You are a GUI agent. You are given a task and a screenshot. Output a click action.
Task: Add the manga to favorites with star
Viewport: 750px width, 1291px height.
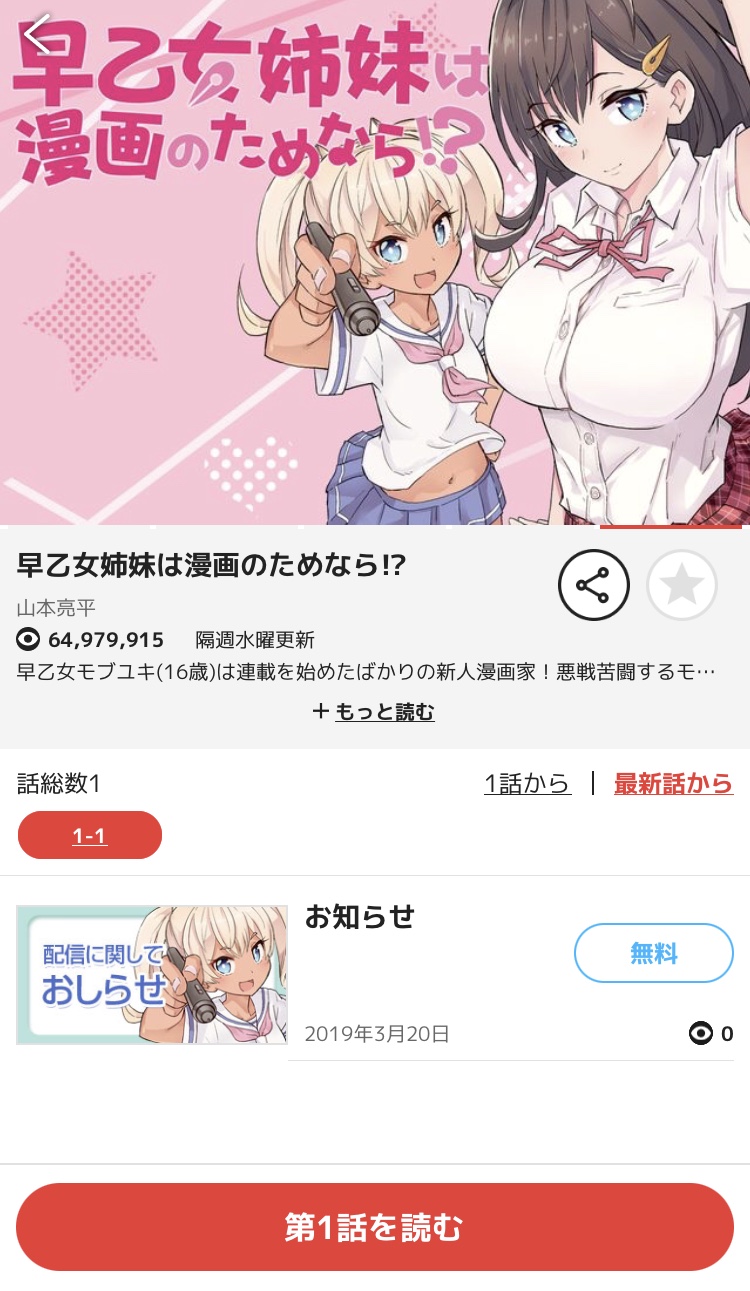tap(682, 586)
